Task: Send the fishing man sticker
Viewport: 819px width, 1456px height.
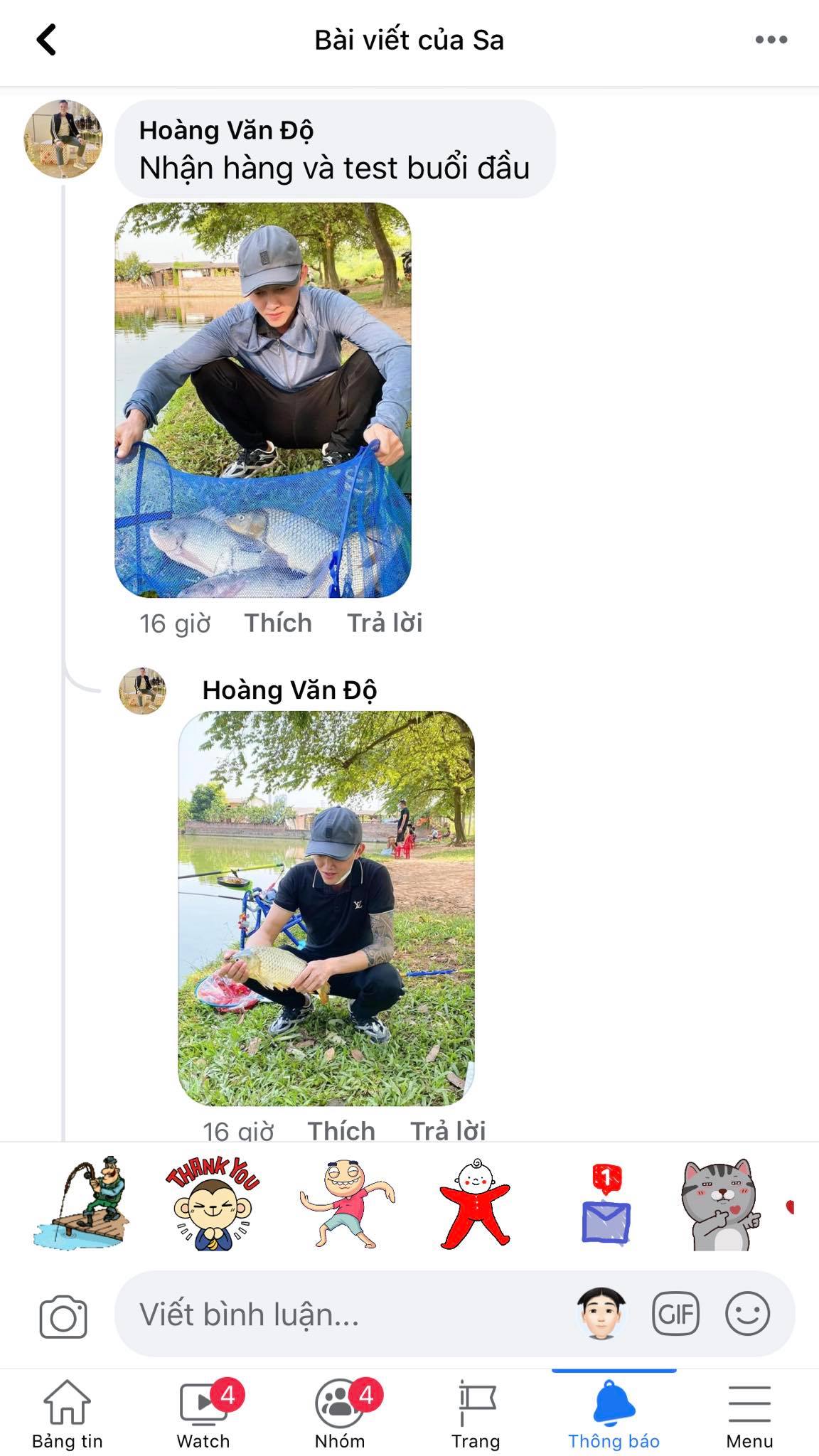Action: click(80, 1204)
